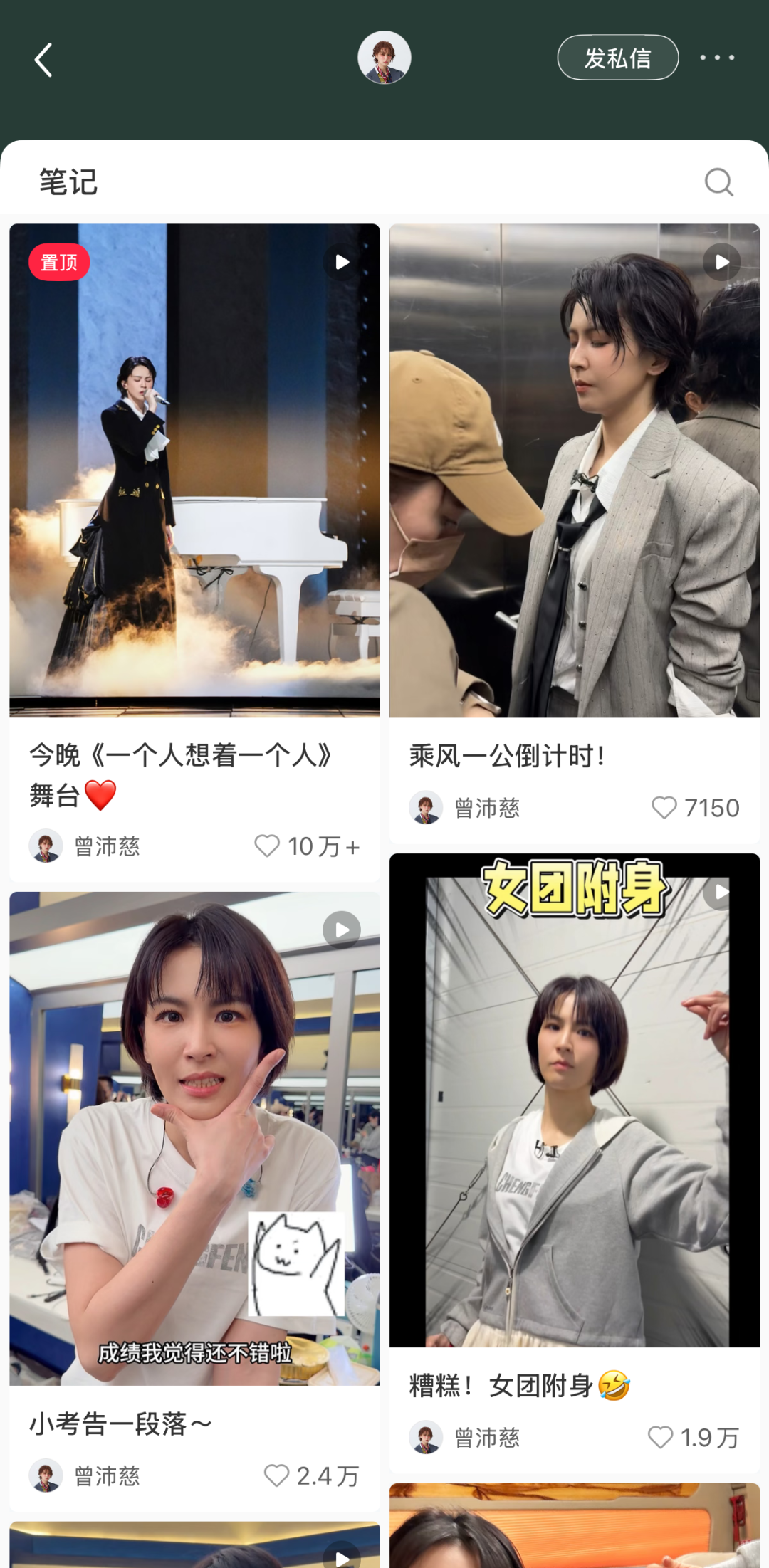Screen dimensions: 769x1568
Task: Open the 糟糕! 女团附身 video note
Action: 575,1100
